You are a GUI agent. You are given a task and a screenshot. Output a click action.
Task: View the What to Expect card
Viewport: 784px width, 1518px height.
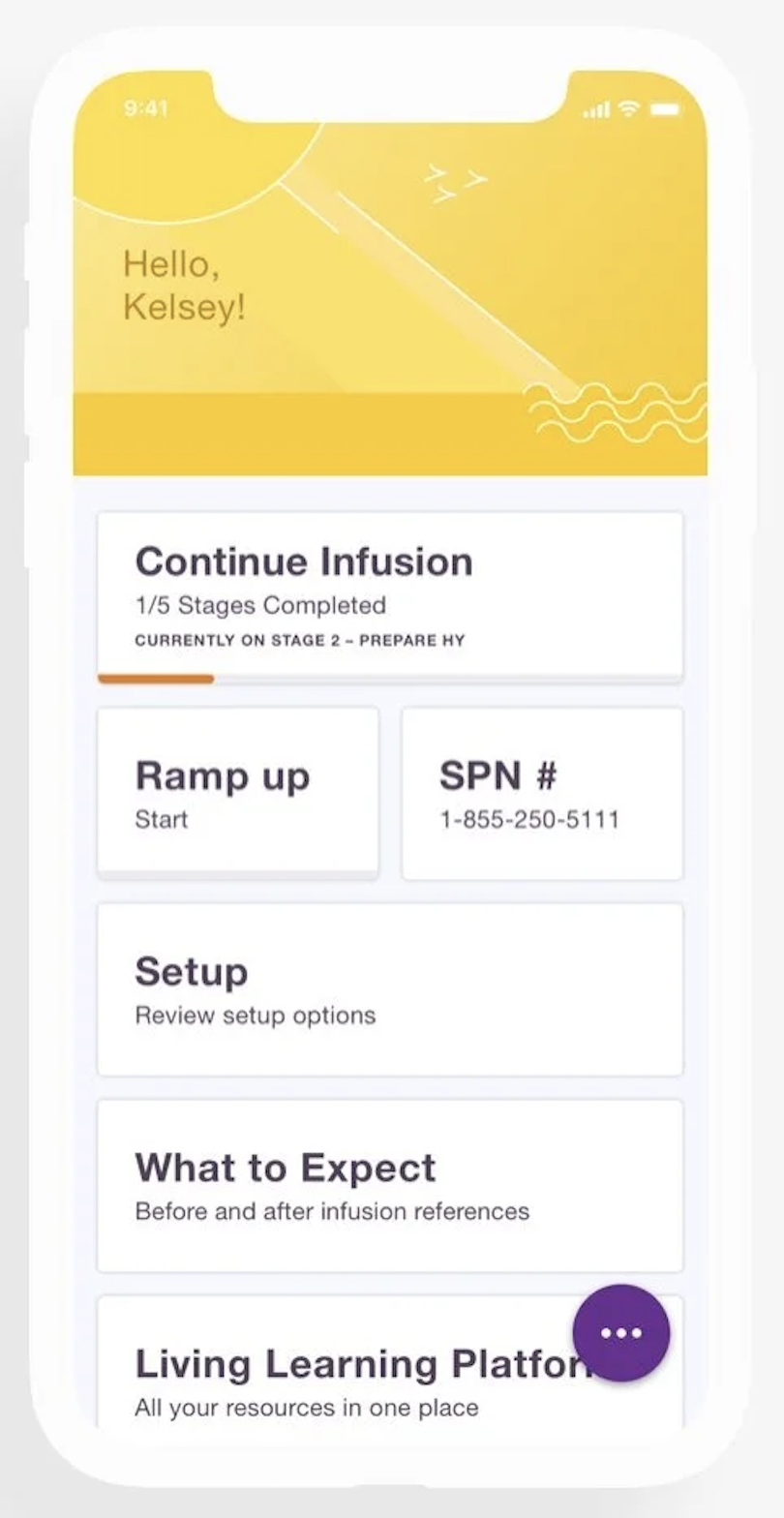pyautogui.click(x=390, y=1185)
